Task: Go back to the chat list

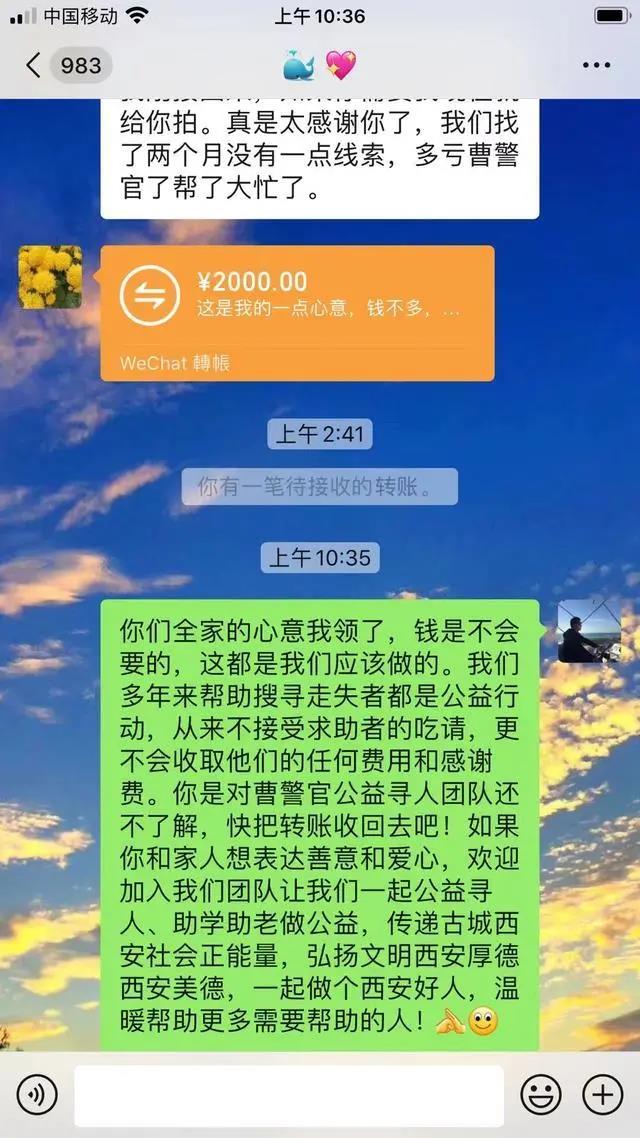Action: coord(35,66)
